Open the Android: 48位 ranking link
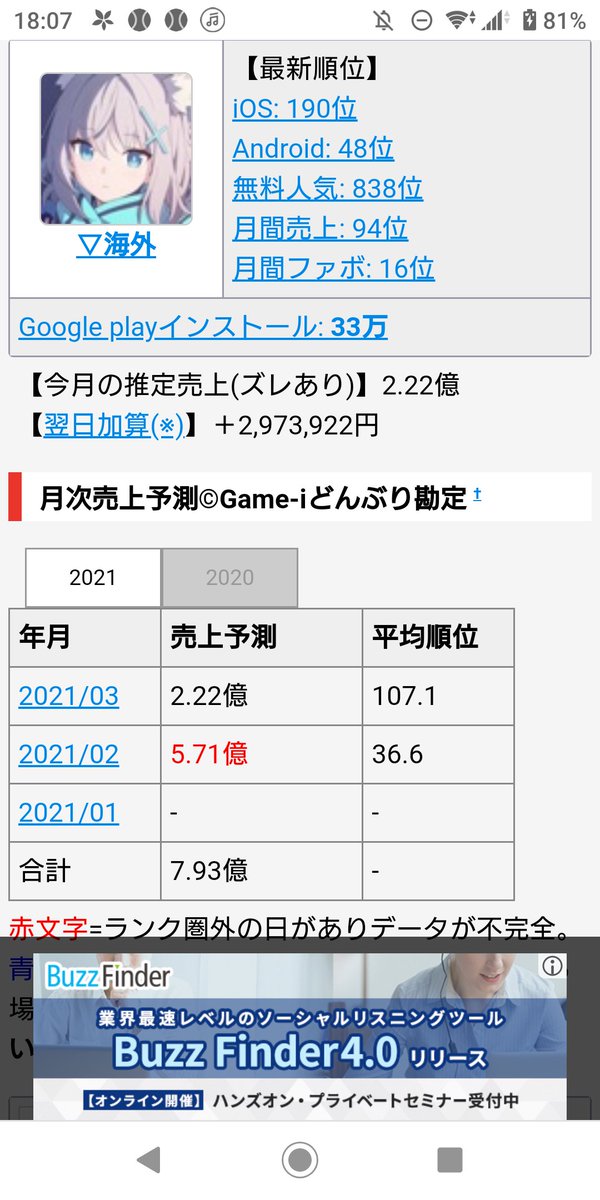600x1200 pixels. tap(313, 148)
